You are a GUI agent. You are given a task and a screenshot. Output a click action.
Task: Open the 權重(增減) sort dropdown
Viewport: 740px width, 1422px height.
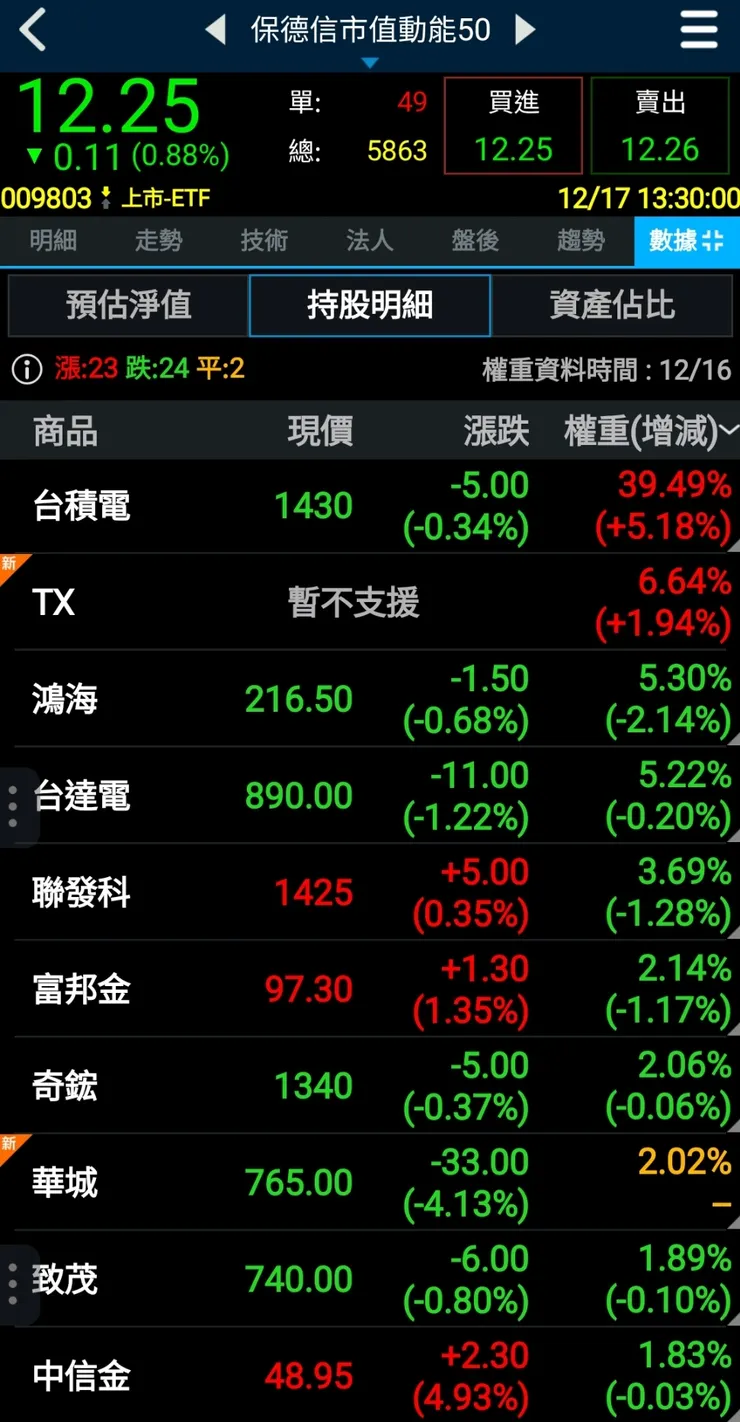(729, 430)
